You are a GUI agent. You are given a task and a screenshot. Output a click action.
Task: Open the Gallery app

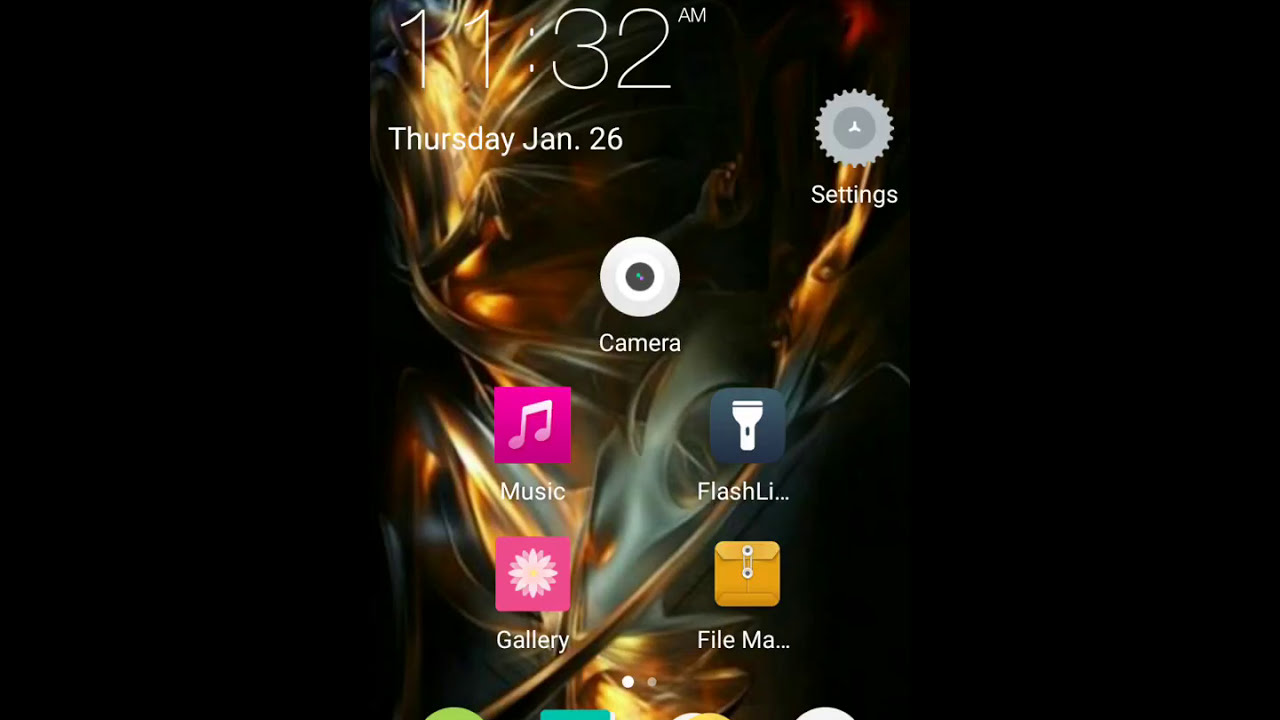pyautogui.click(x=532, y=574)
